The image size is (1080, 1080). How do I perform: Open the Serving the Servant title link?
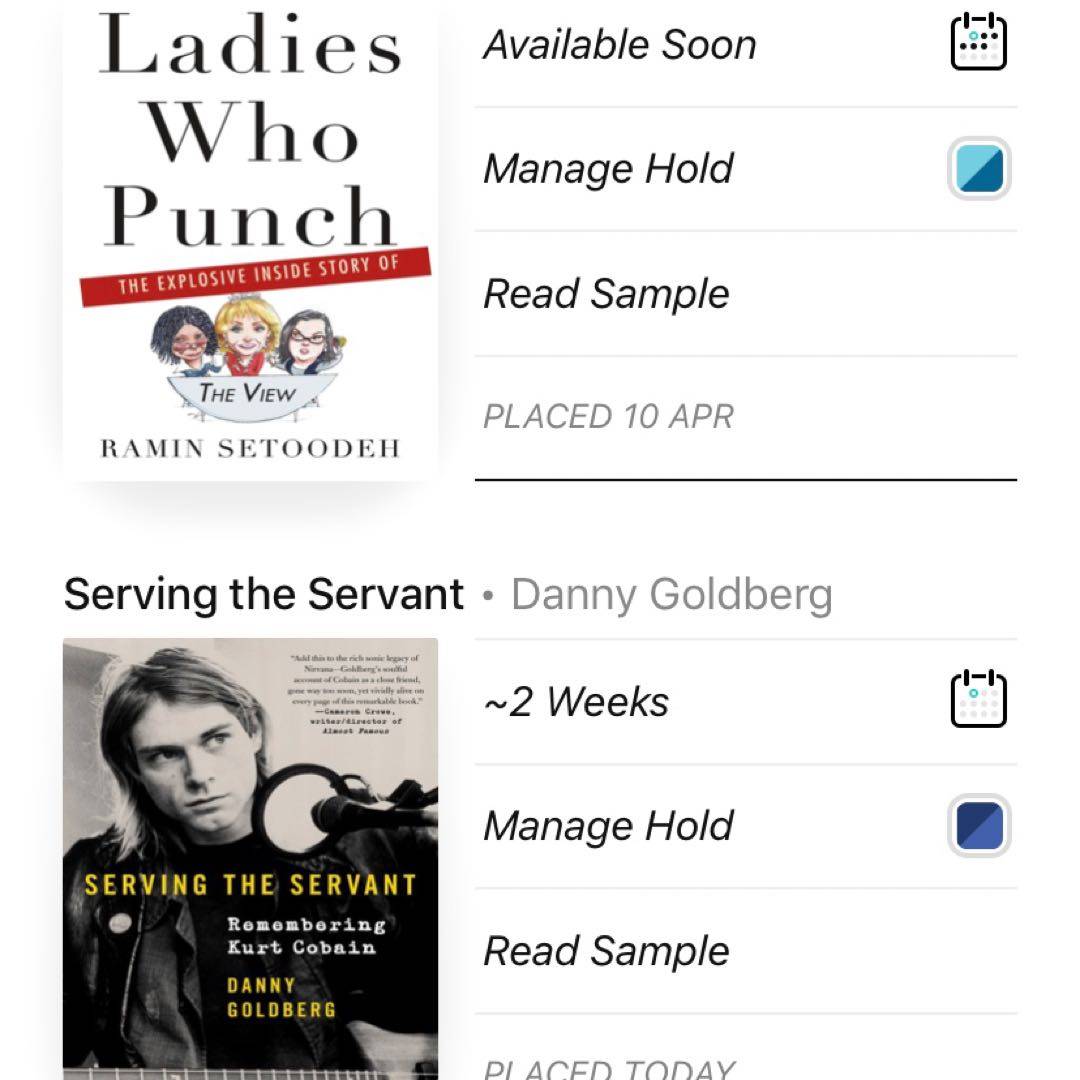(x=264, y=594)
